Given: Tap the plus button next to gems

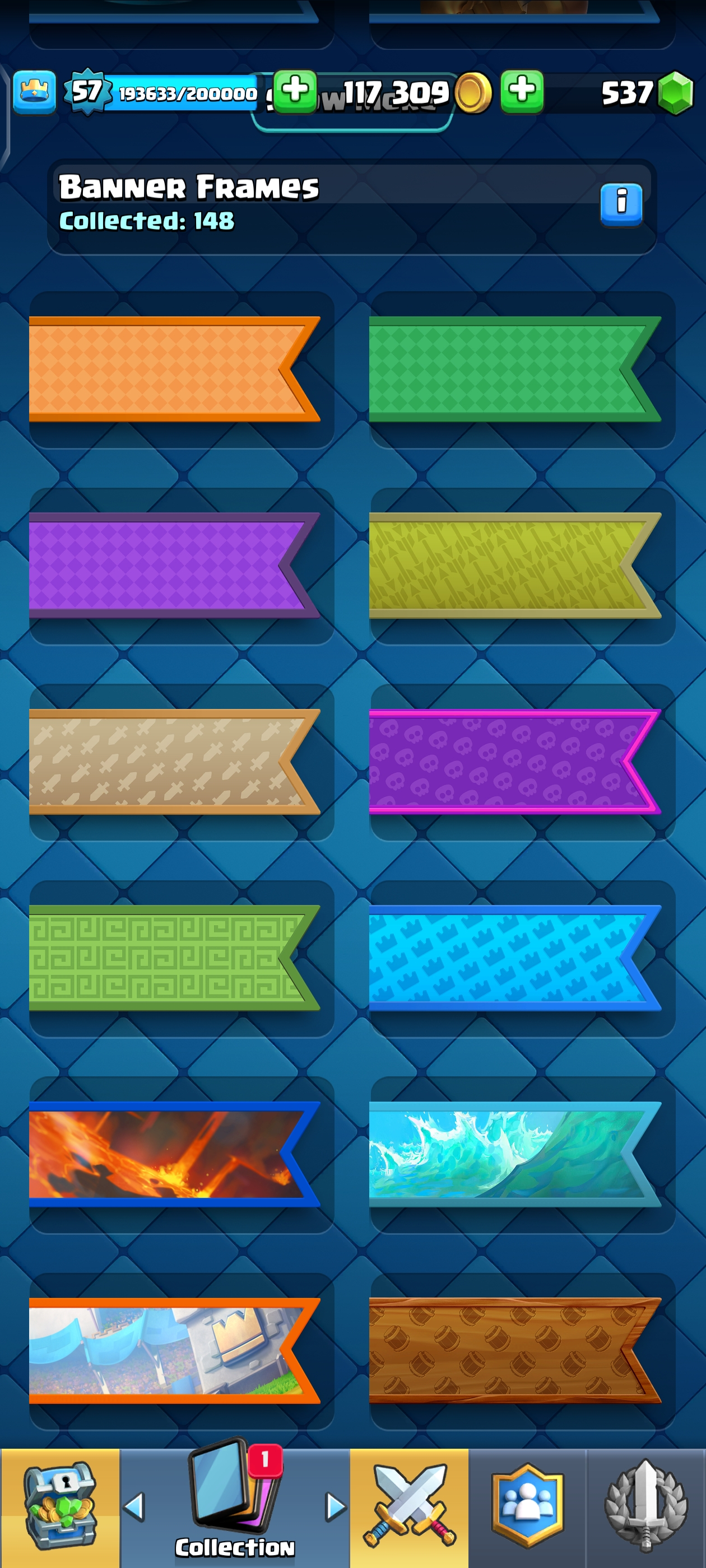Looking at the screenshot, I should pos(522,91).
